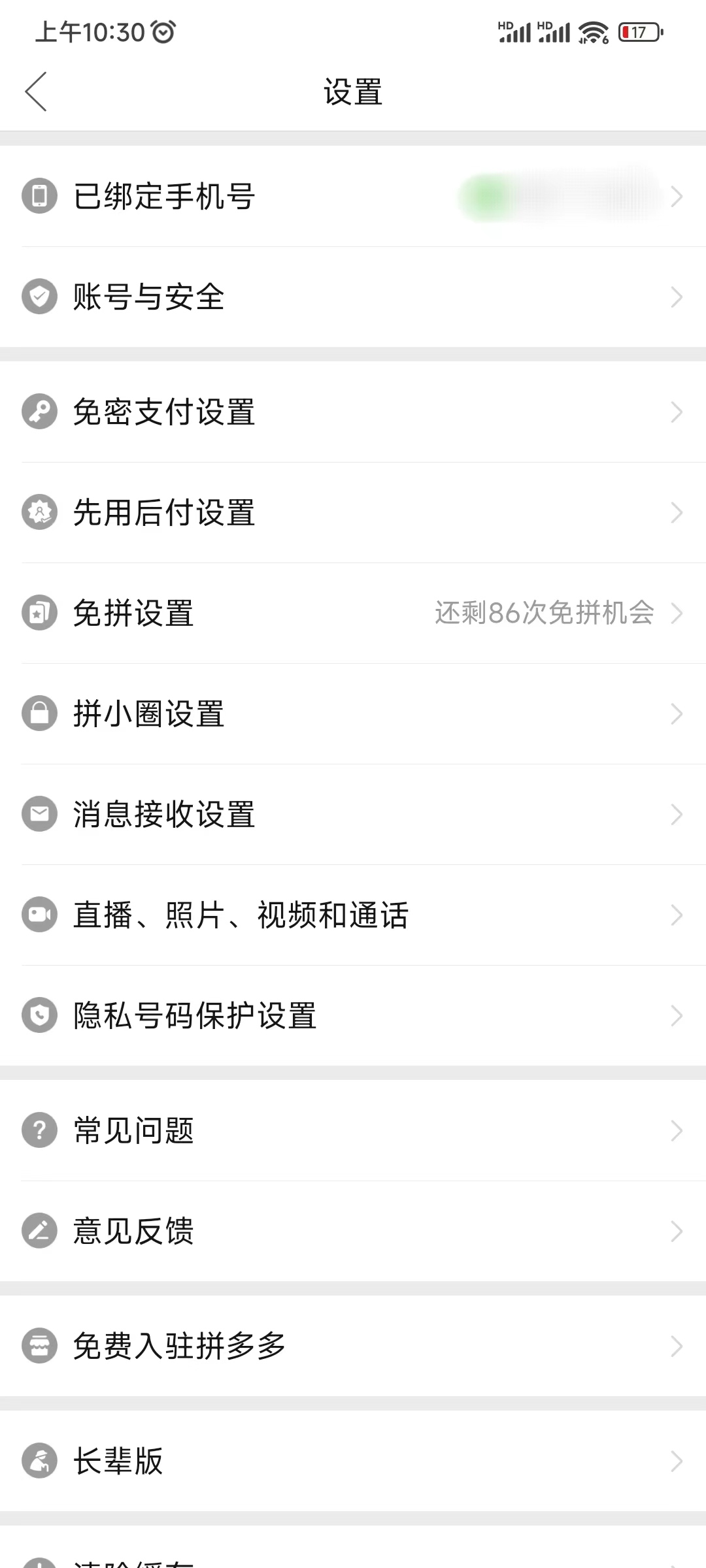
Task: Click the star-card icon for 免拼设置
Action: click(x=39, y=613)
